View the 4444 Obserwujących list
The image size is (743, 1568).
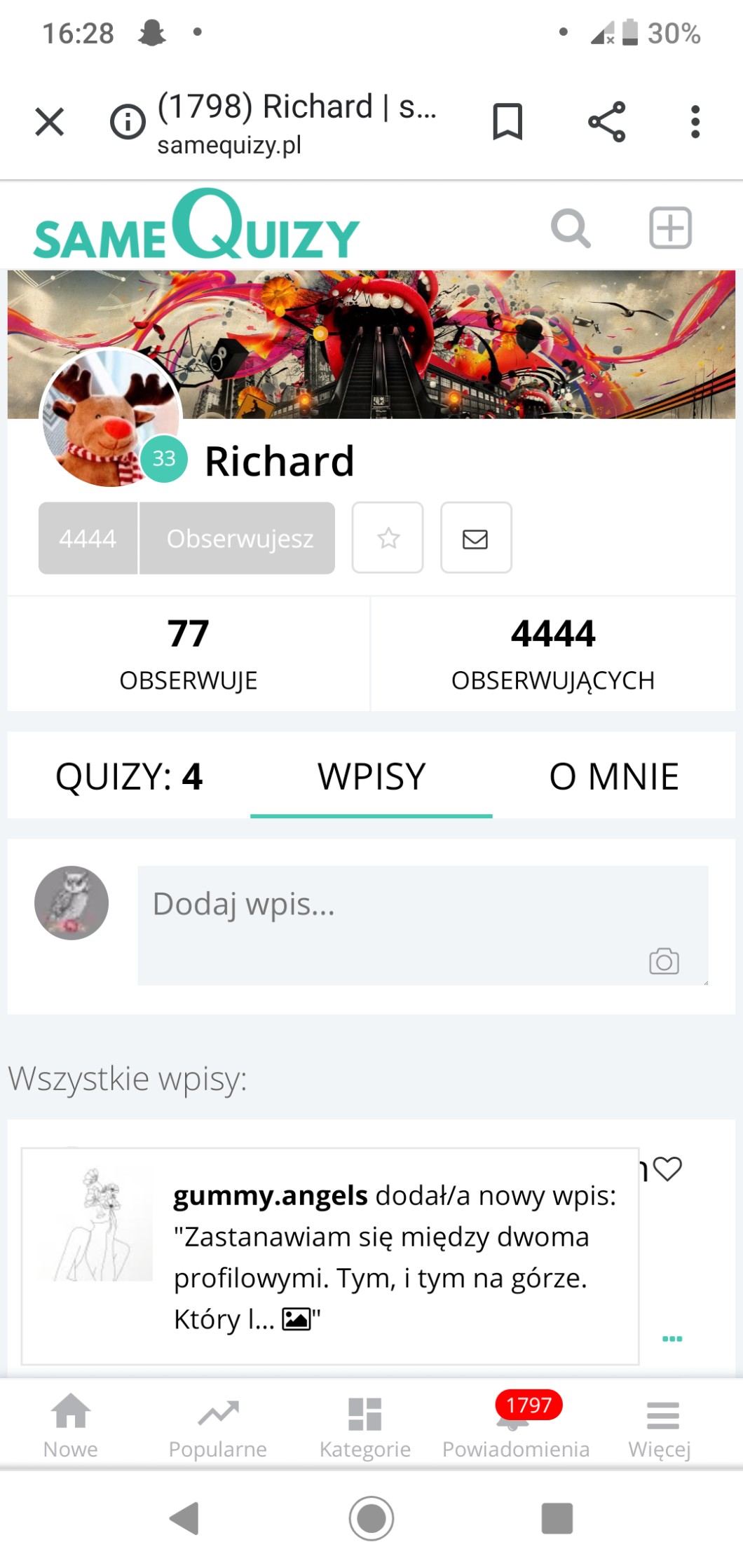click(x=553, y=654)
